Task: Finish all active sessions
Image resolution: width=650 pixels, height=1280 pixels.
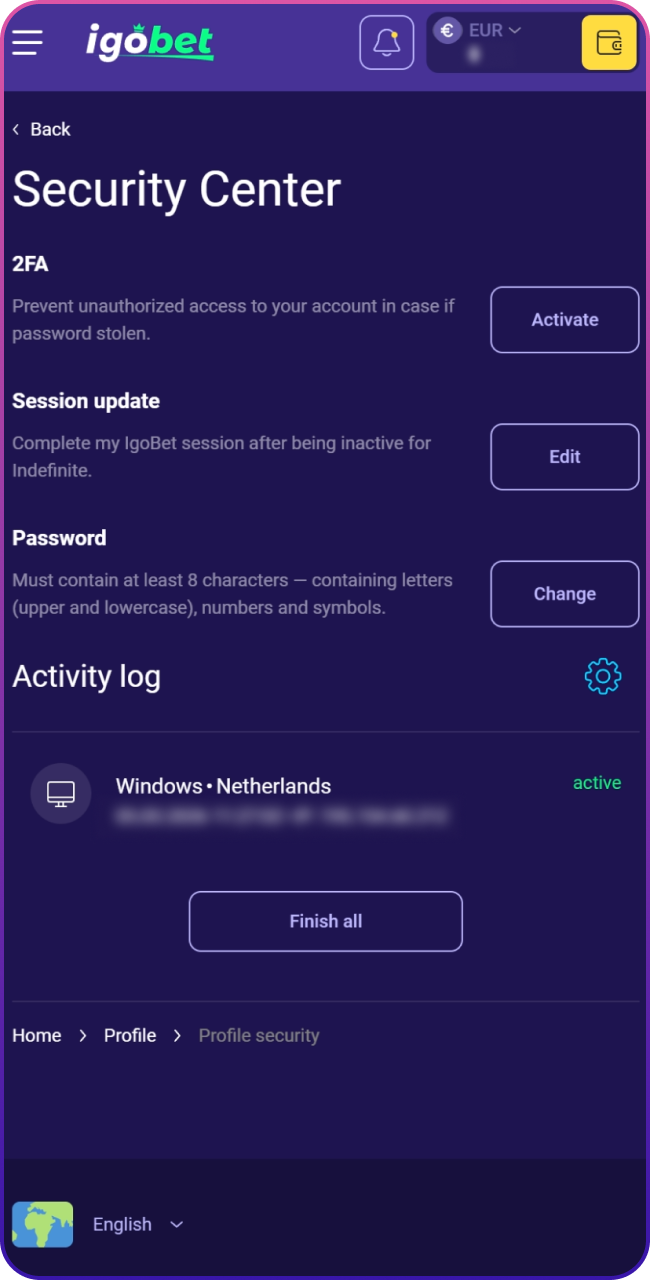Action: tap(325, 921)
